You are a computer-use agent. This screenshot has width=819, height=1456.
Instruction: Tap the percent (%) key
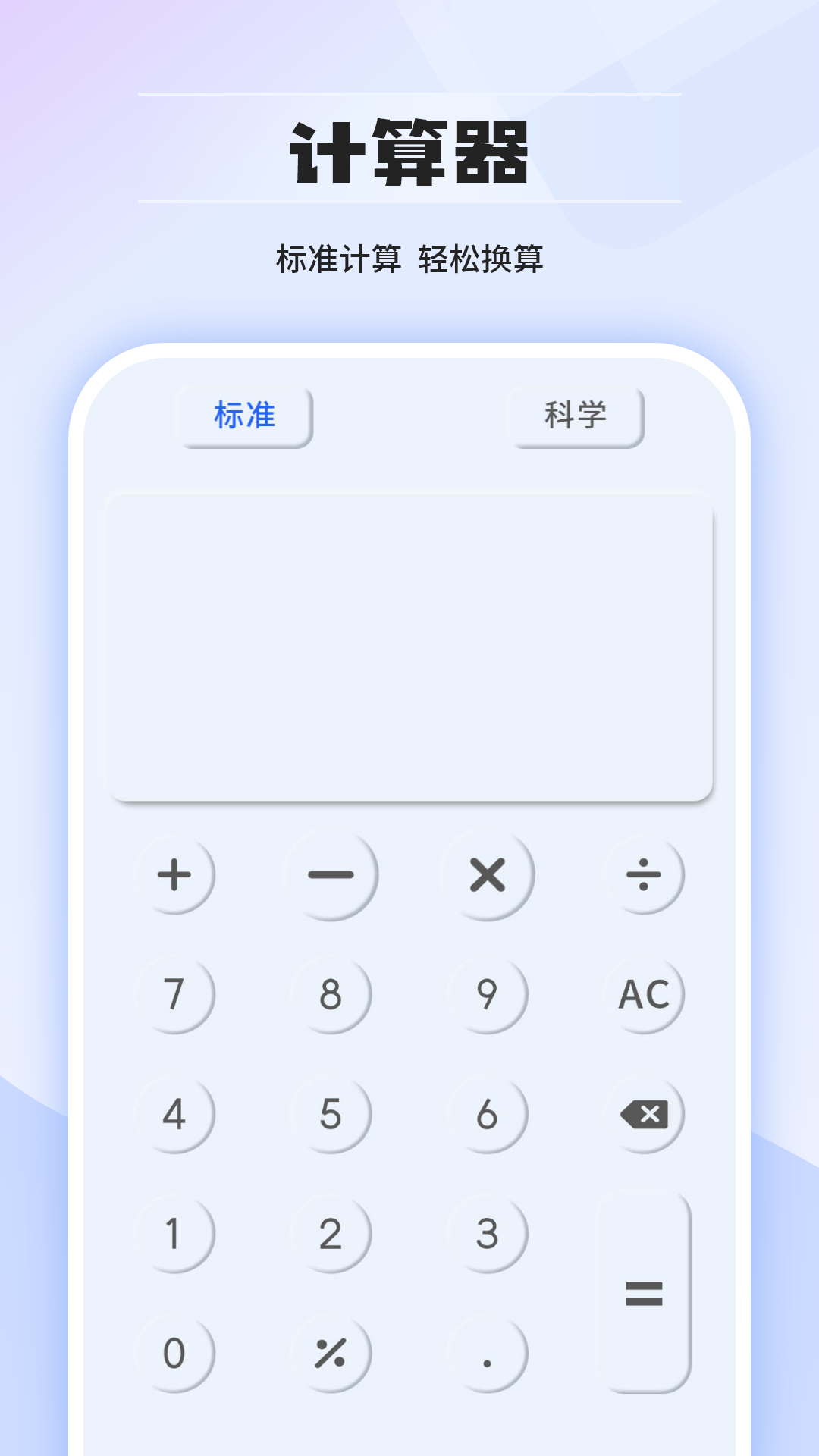click(331, 1354)
